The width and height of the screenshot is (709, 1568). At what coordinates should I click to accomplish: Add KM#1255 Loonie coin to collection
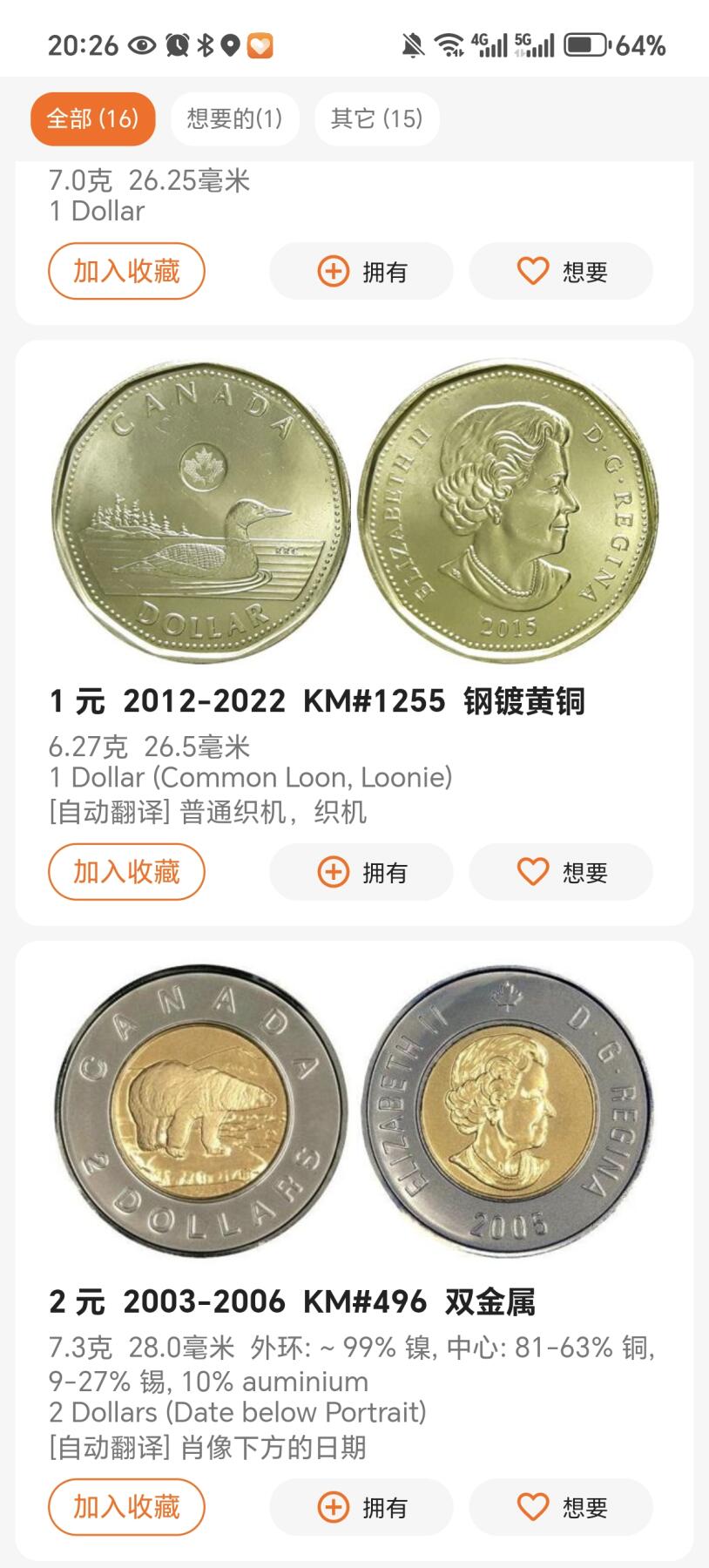coord(126,872)
